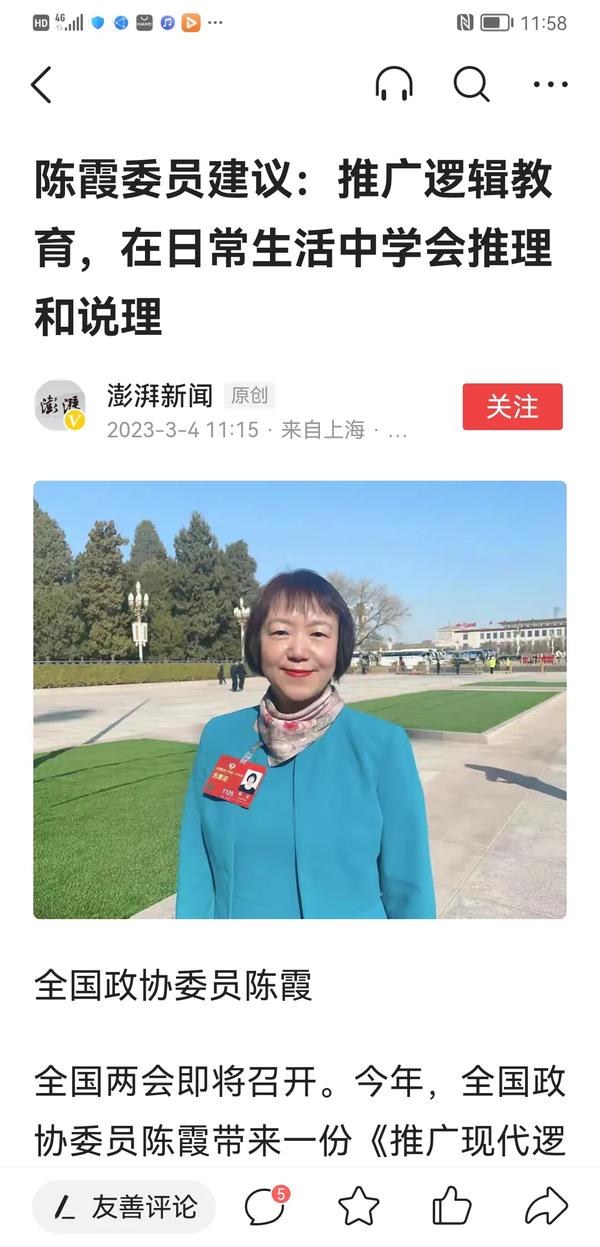This screenshot has height=1247, width=600.
Task: View the 5 comments
Action: pos(266,1206)
